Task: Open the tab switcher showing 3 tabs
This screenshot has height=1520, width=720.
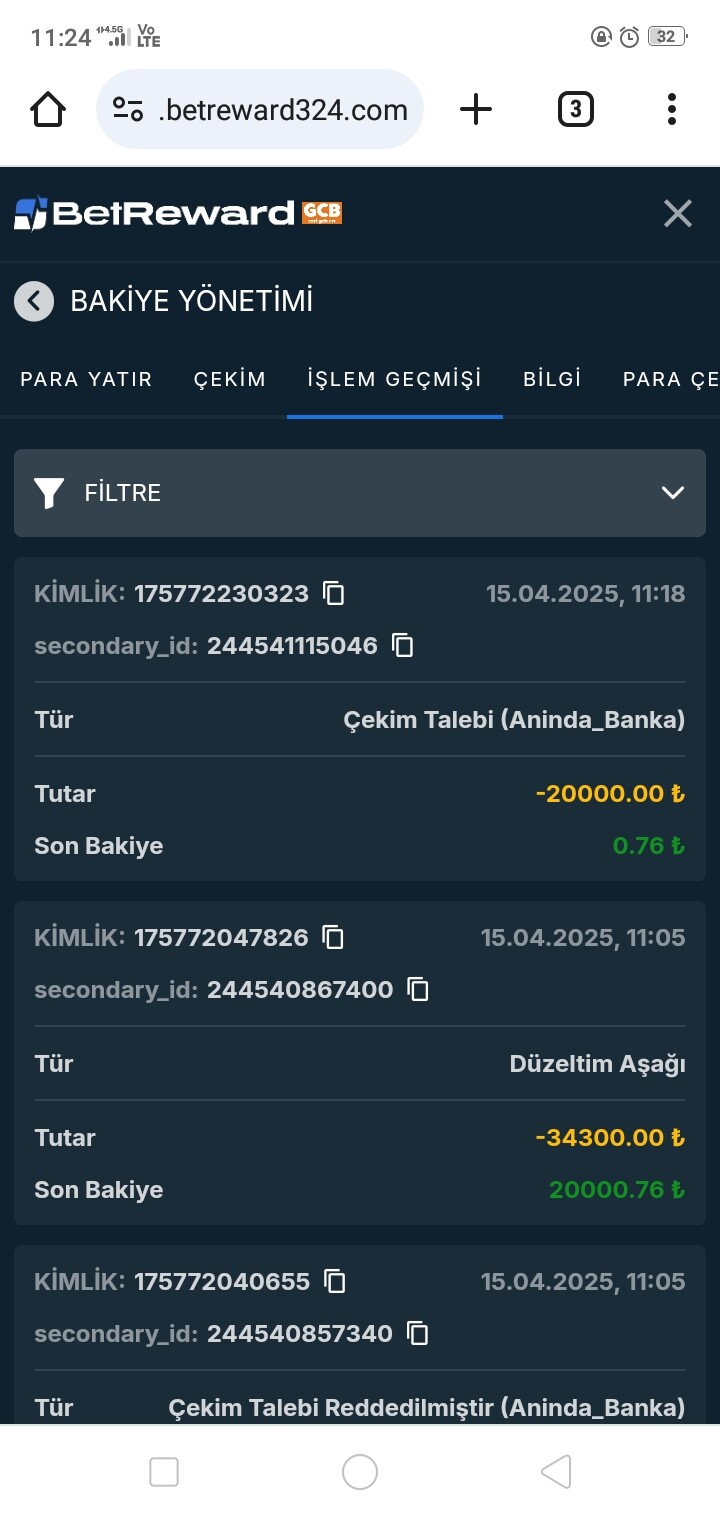Action: (575, 109)
